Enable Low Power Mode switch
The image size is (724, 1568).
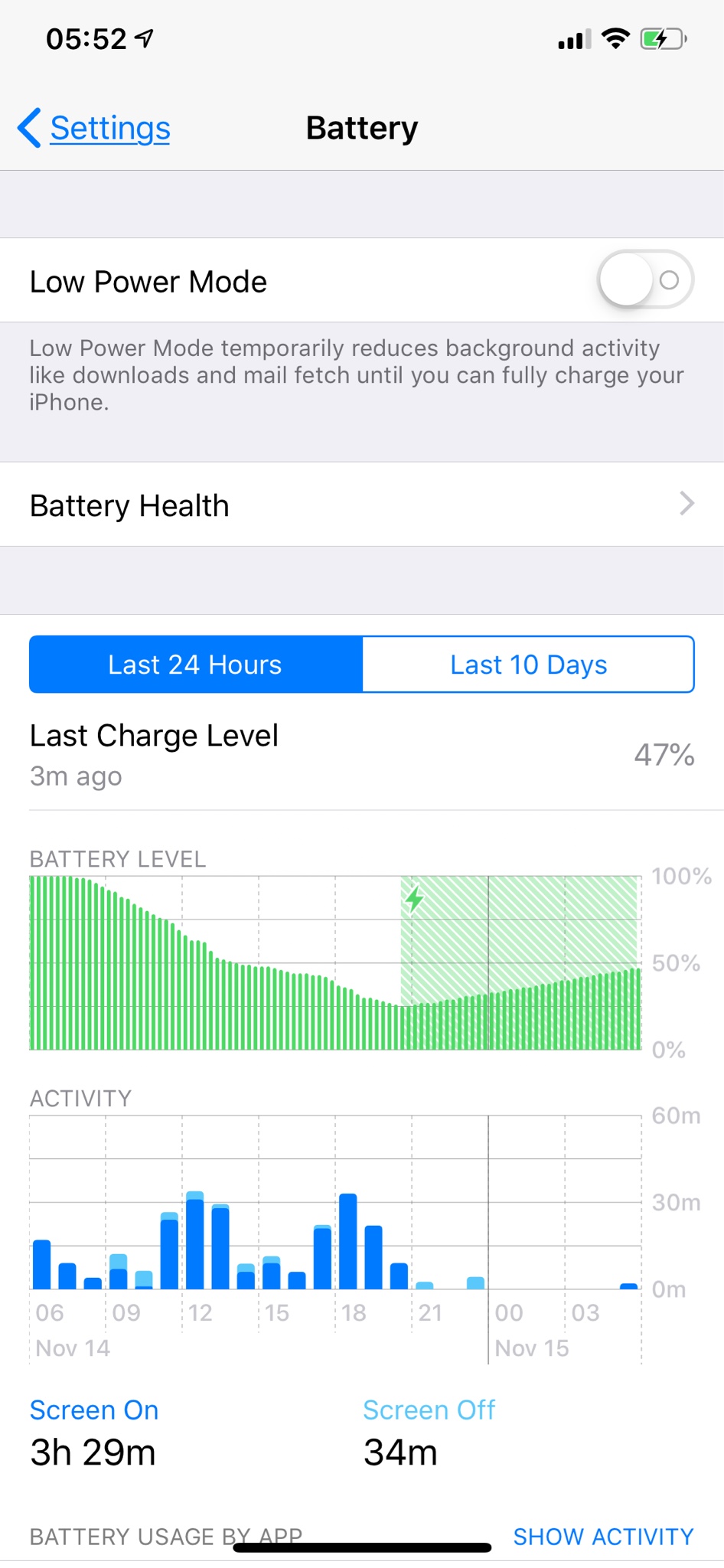point(645,280)
